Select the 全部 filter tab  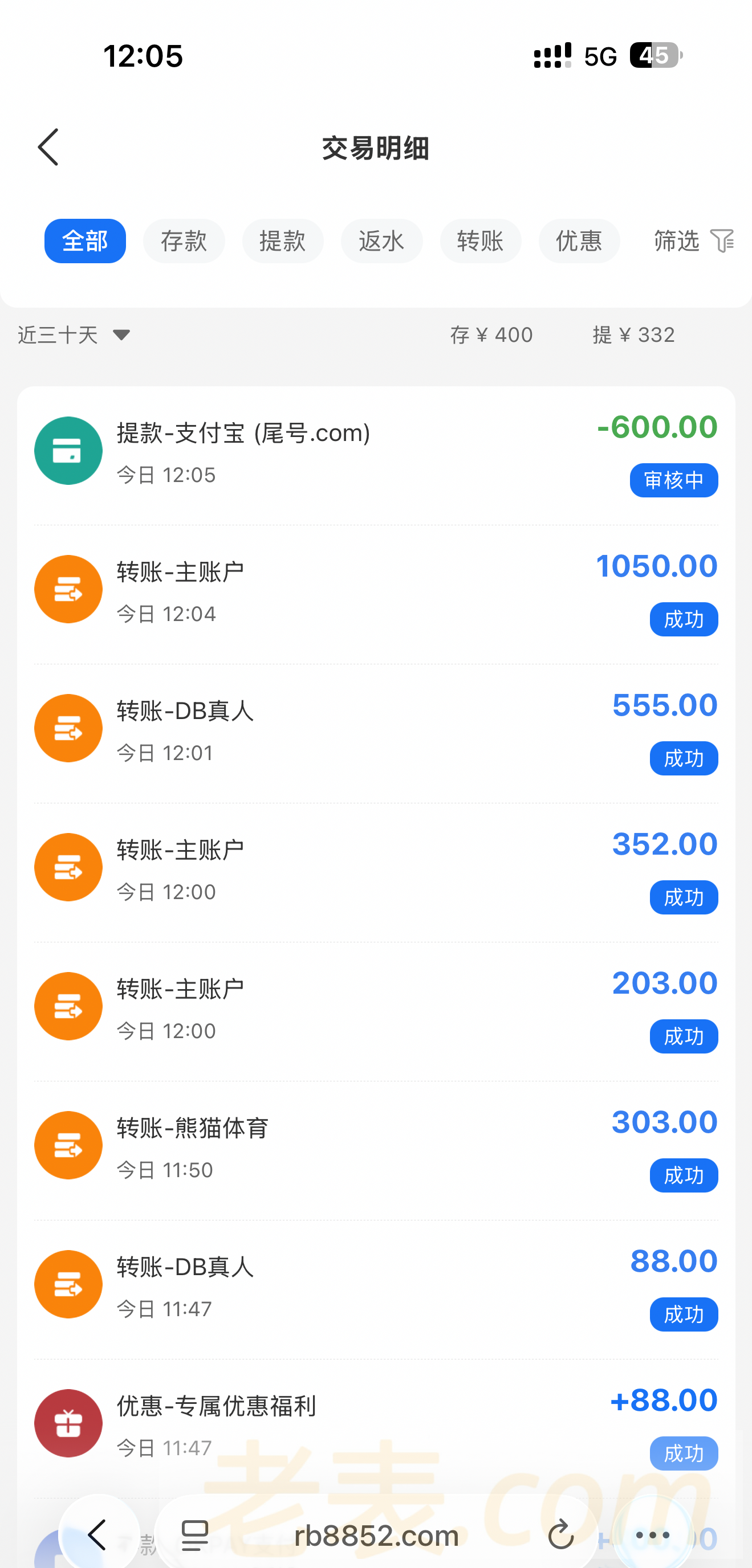click(x=84, y=241)
